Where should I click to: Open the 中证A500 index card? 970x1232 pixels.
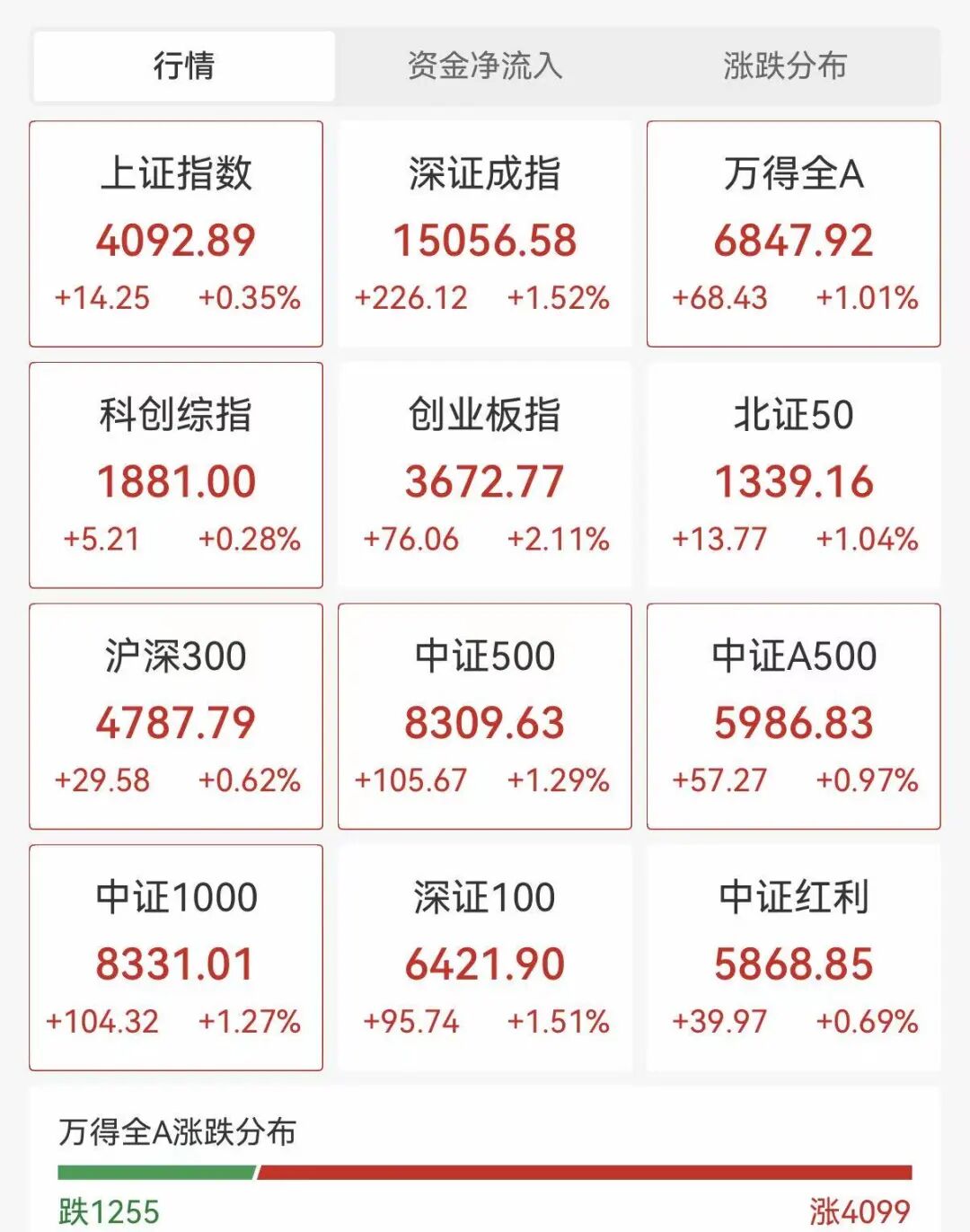(x=793, y=716)
